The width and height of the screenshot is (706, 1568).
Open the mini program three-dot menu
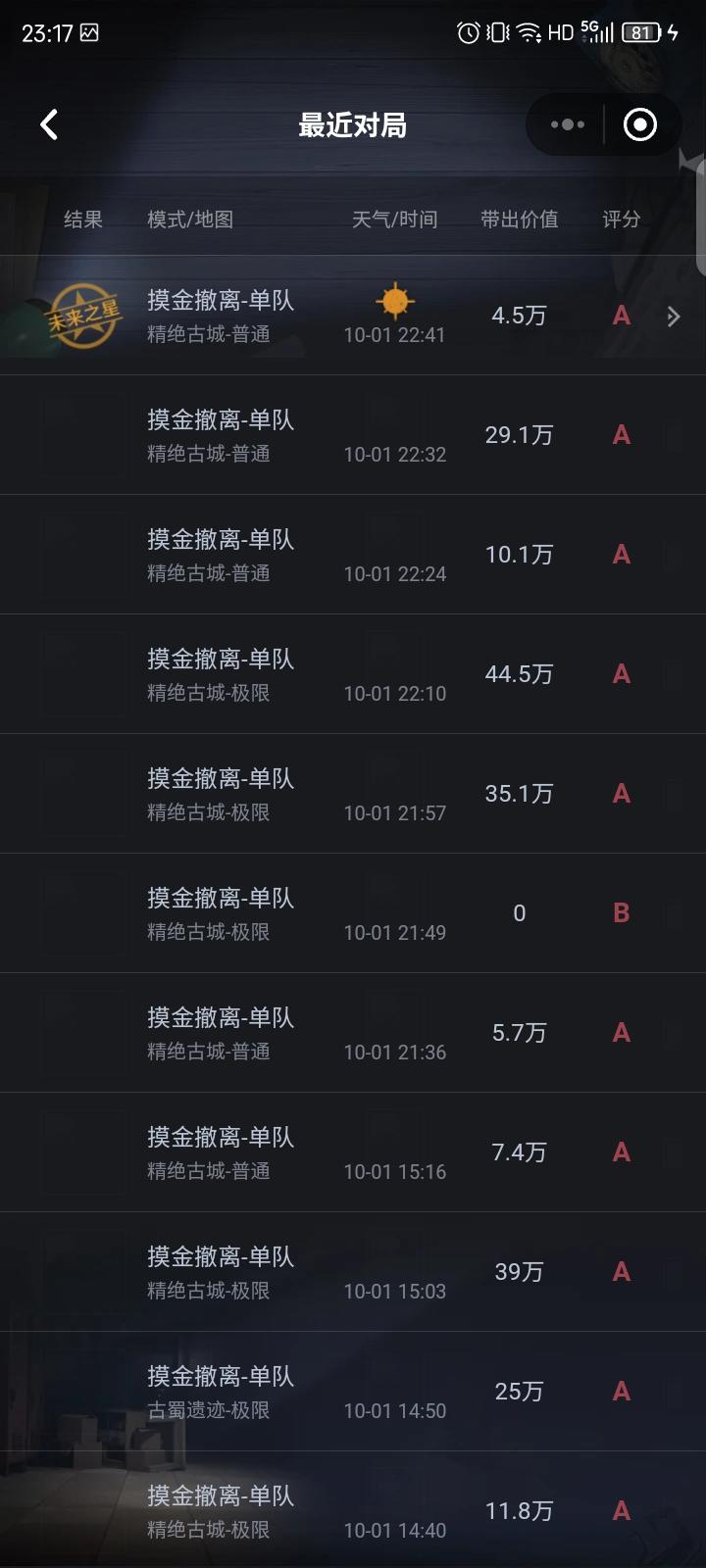click(568, 124)
